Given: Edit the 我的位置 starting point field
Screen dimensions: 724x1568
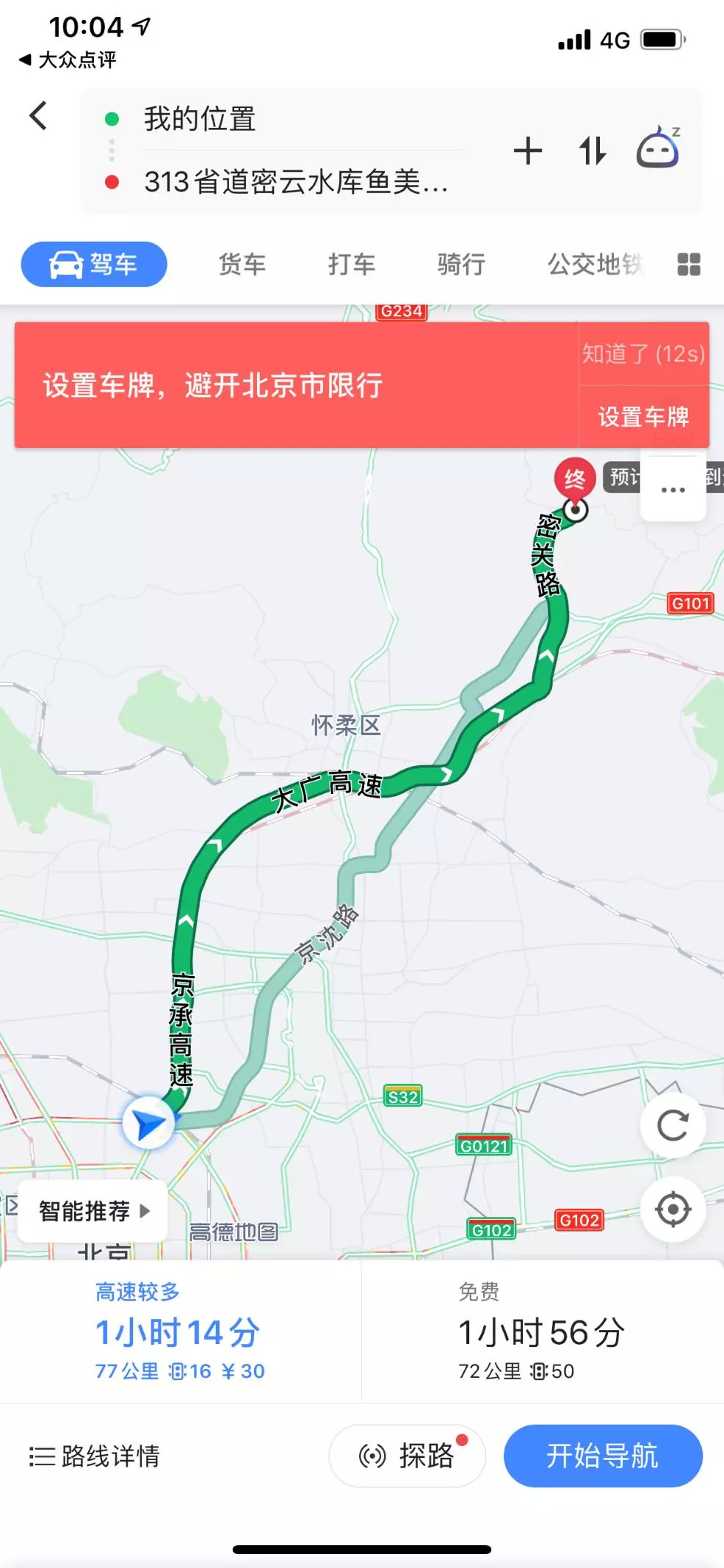Looking at the screenshot, I should pos(279,119).
